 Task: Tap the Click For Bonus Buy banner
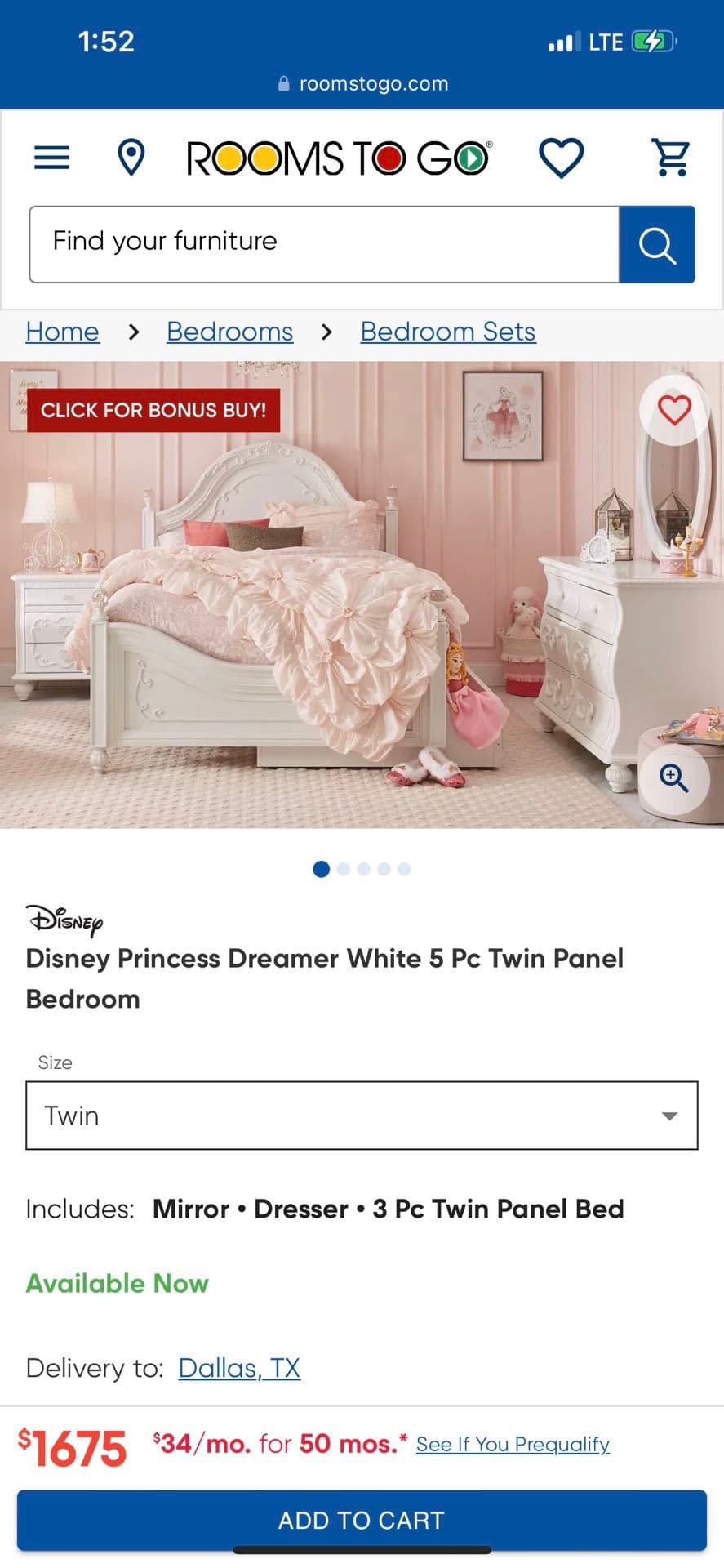tap(153, 410)
